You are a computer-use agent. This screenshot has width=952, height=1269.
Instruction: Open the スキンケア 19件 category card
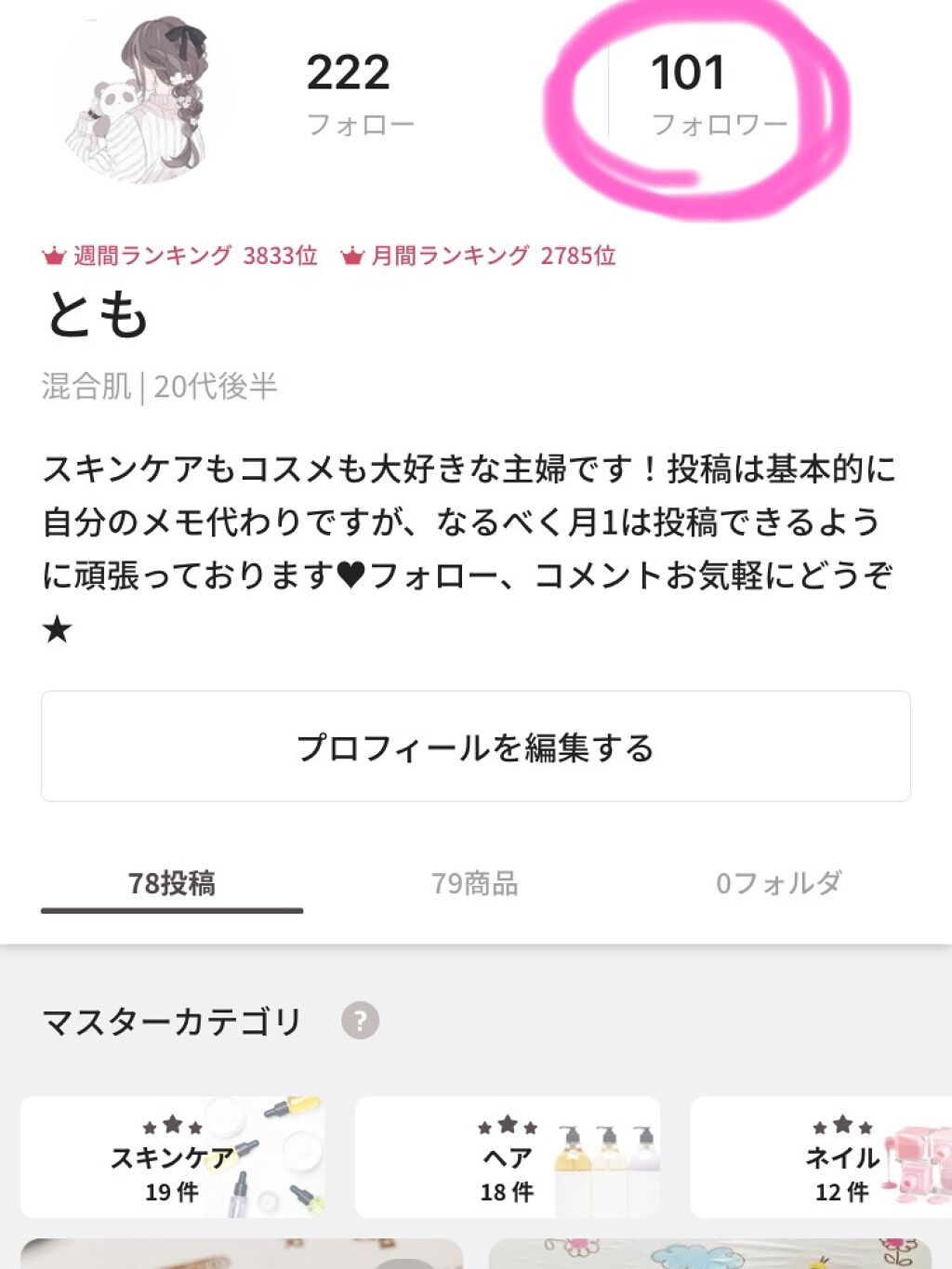click(175, 1157)
